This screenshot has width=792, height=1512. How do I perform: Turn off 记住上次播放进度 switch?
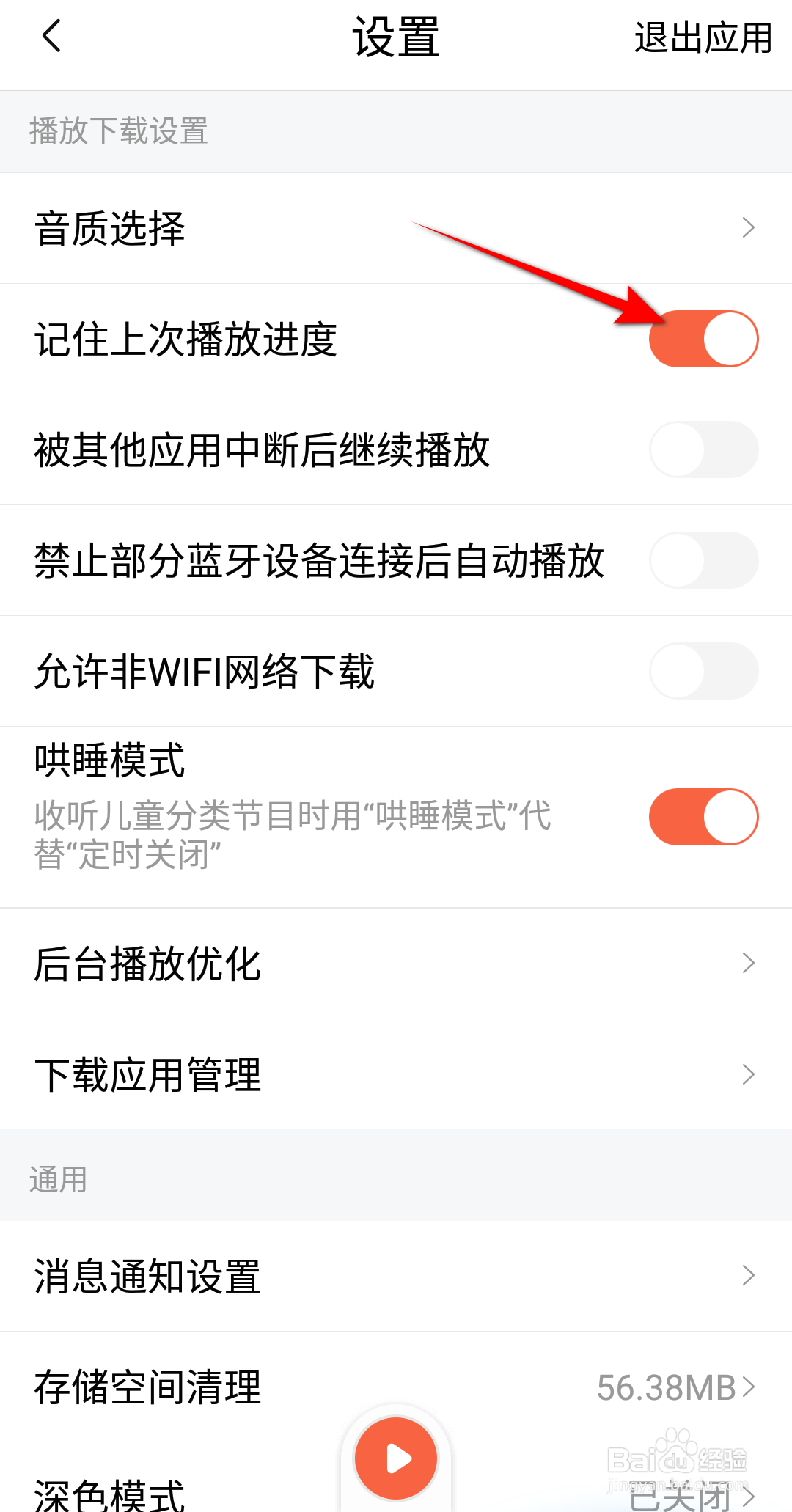coord(703,339)
